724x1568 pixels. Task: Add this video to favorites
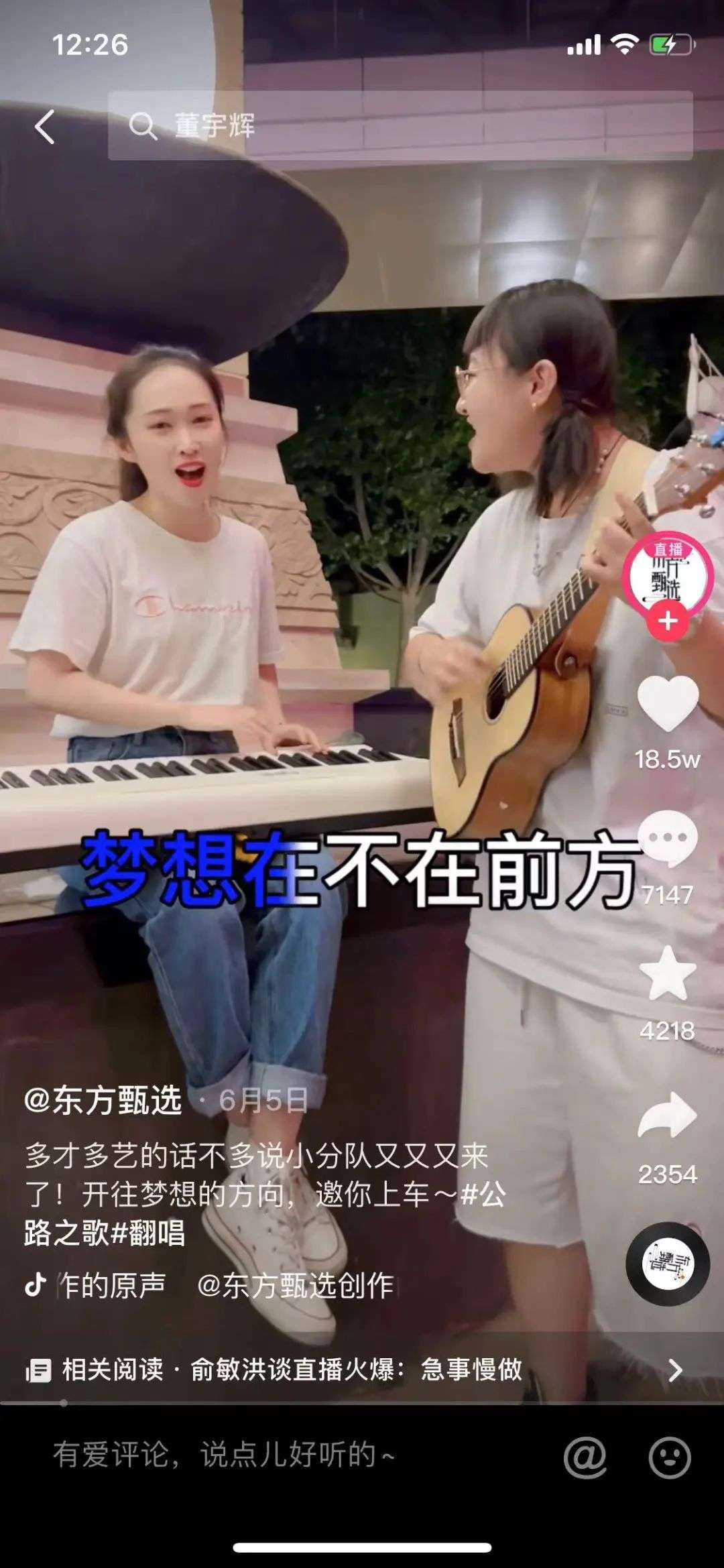click(x=668, y=973)
